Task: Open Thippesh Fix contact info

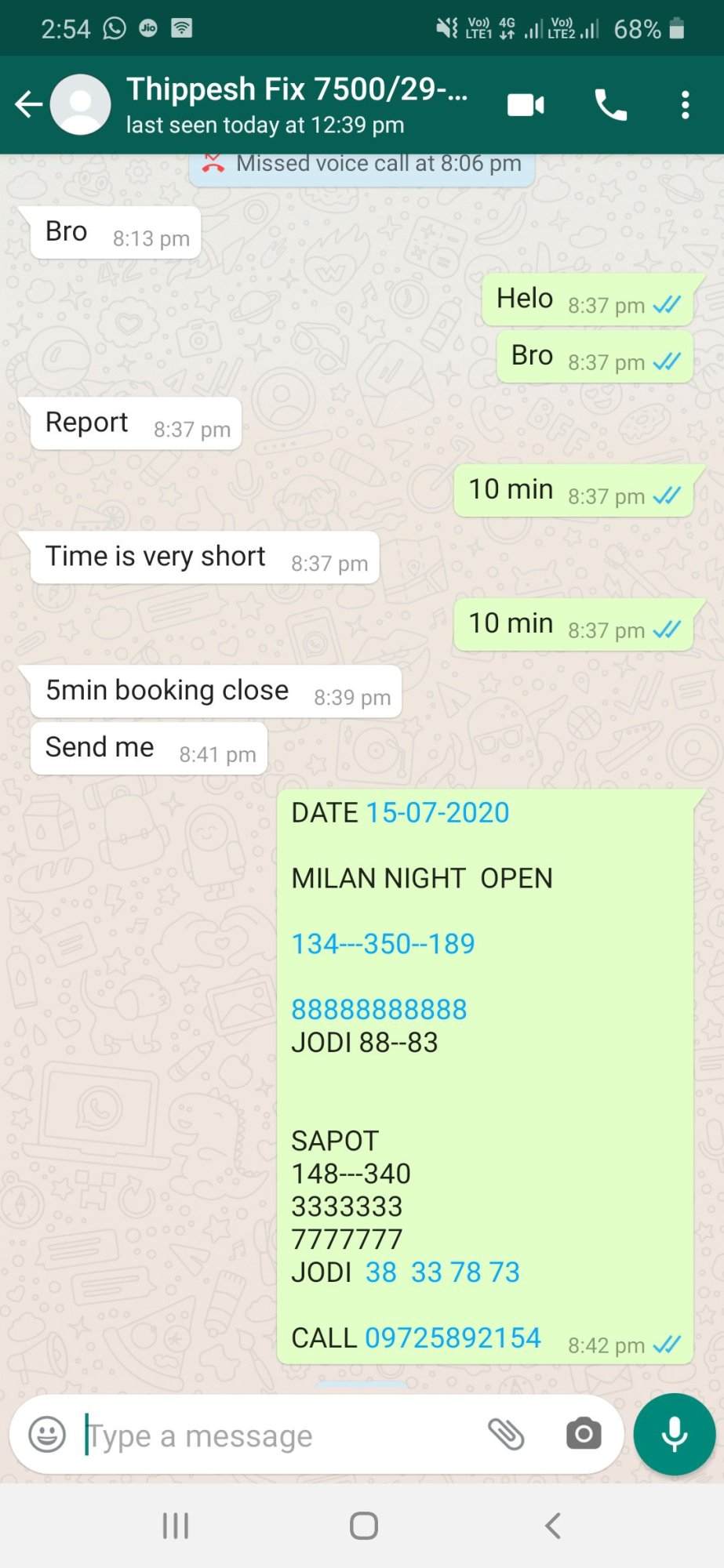Action: [x=297, y=104]
